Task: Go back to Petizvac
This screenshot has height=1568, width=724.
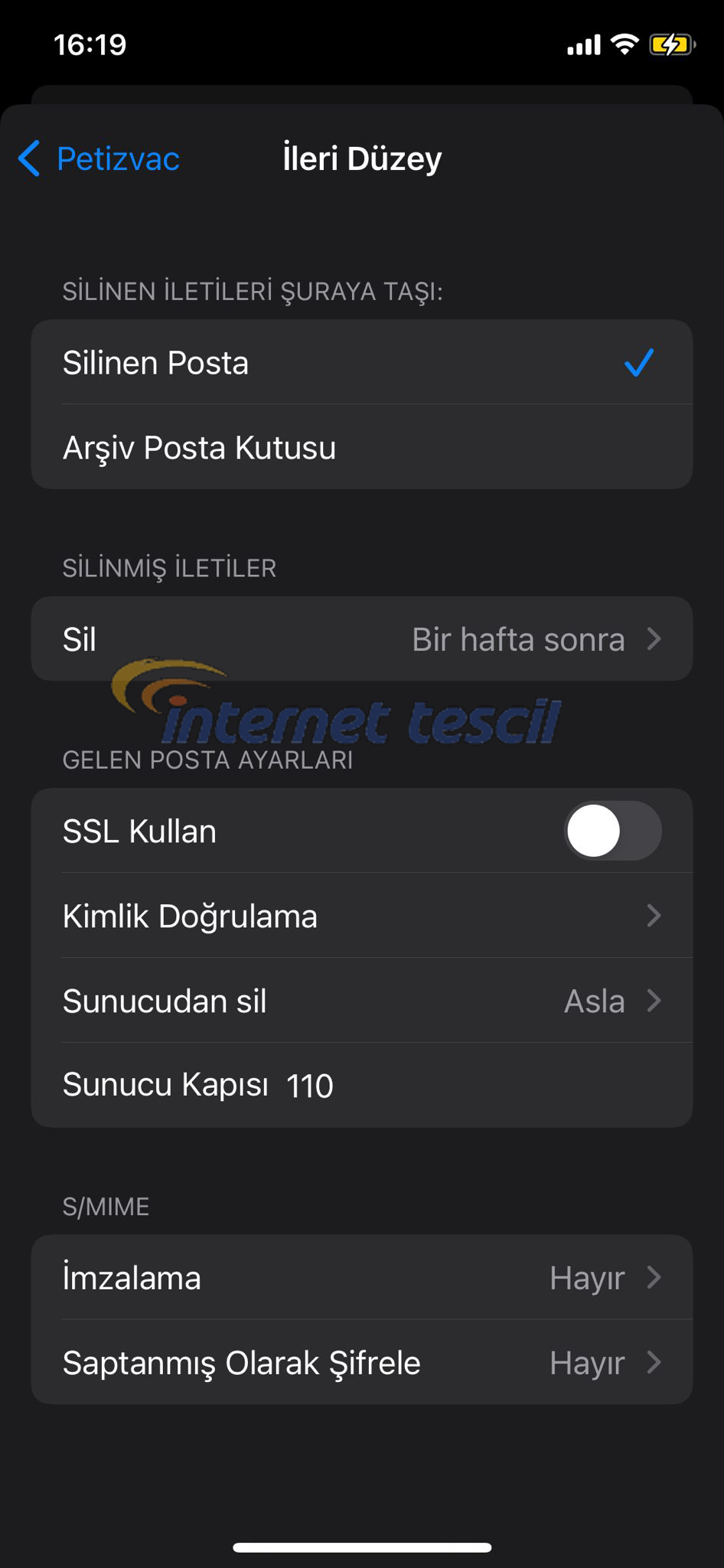Action: [x=99, y=158]
